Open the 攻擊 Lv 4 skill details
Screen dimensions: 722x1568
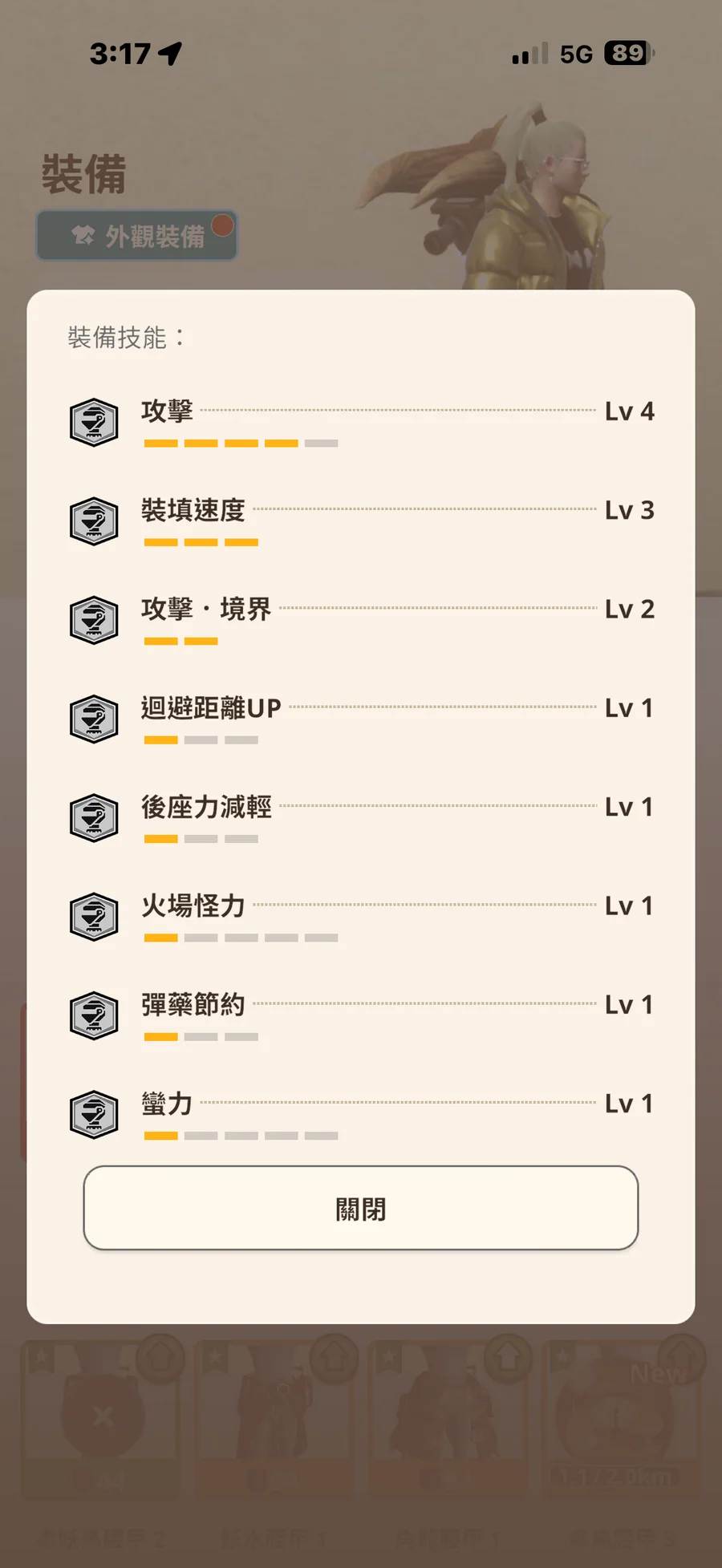[360, 422]
